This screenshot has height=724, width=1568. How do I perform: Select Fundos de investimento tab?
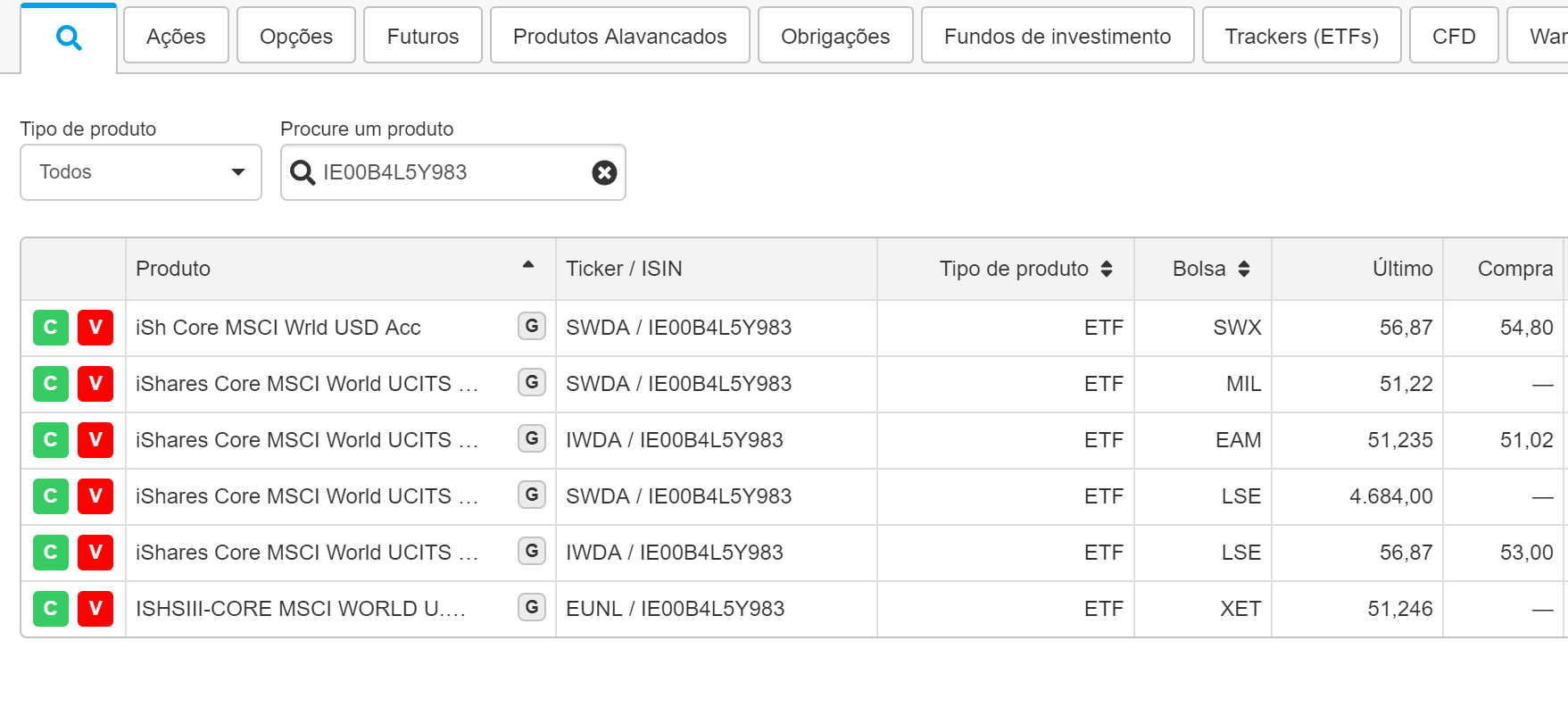(x=1057, y=36)
